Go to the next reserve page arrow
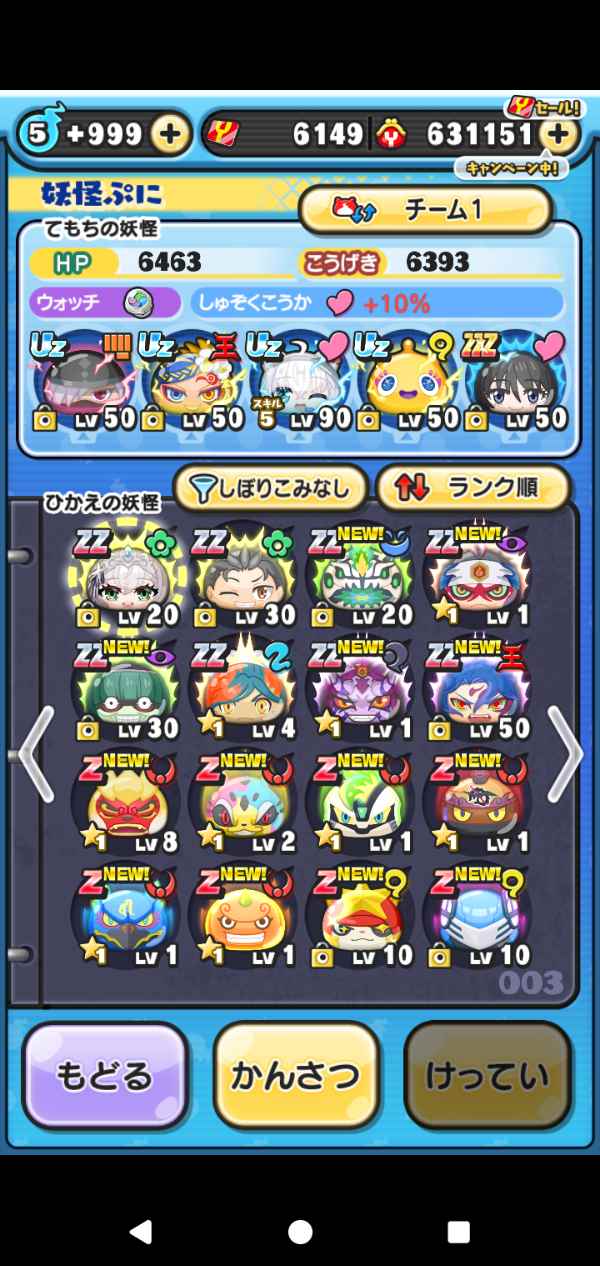The image size is (600, 1266). point(565,755)
